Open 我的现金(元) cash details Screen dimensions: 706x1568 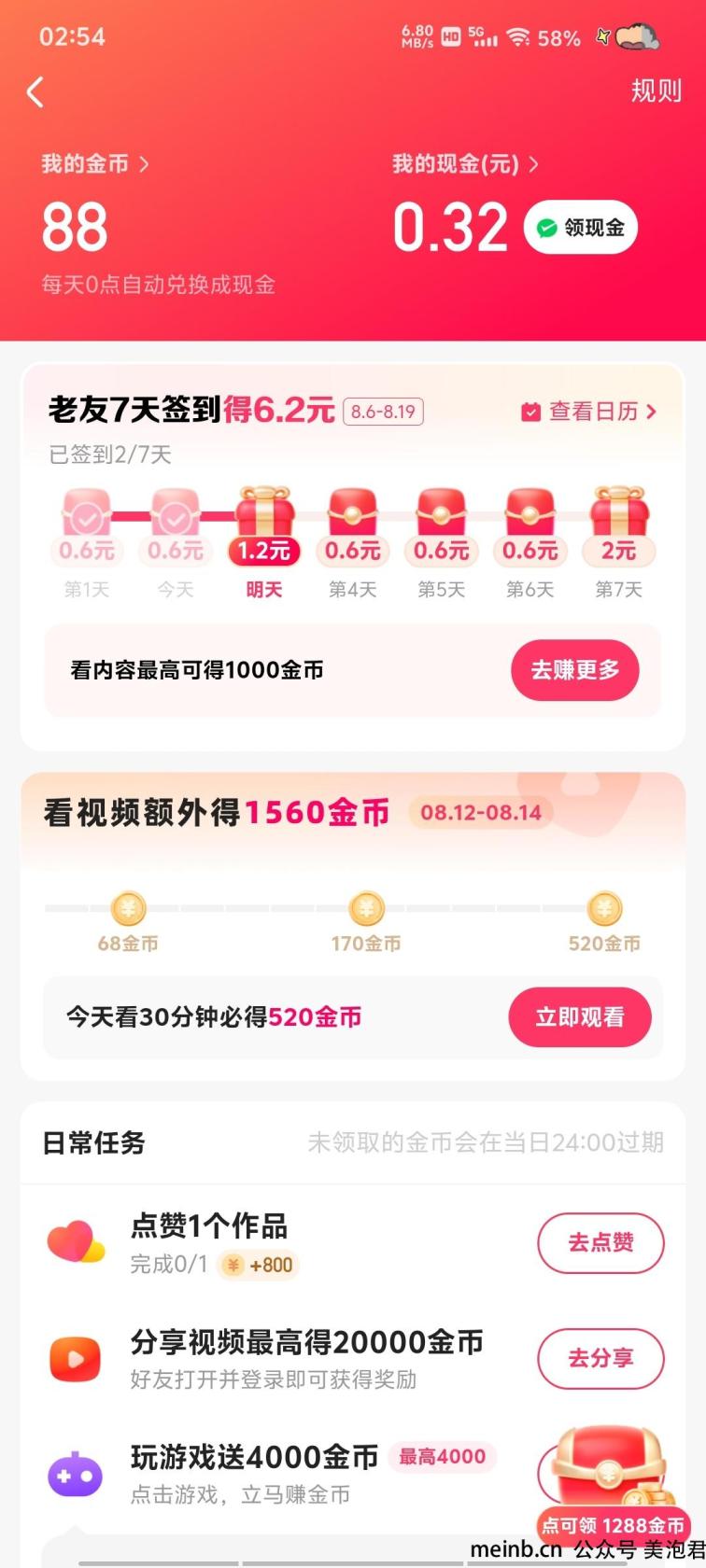(464, 164)
